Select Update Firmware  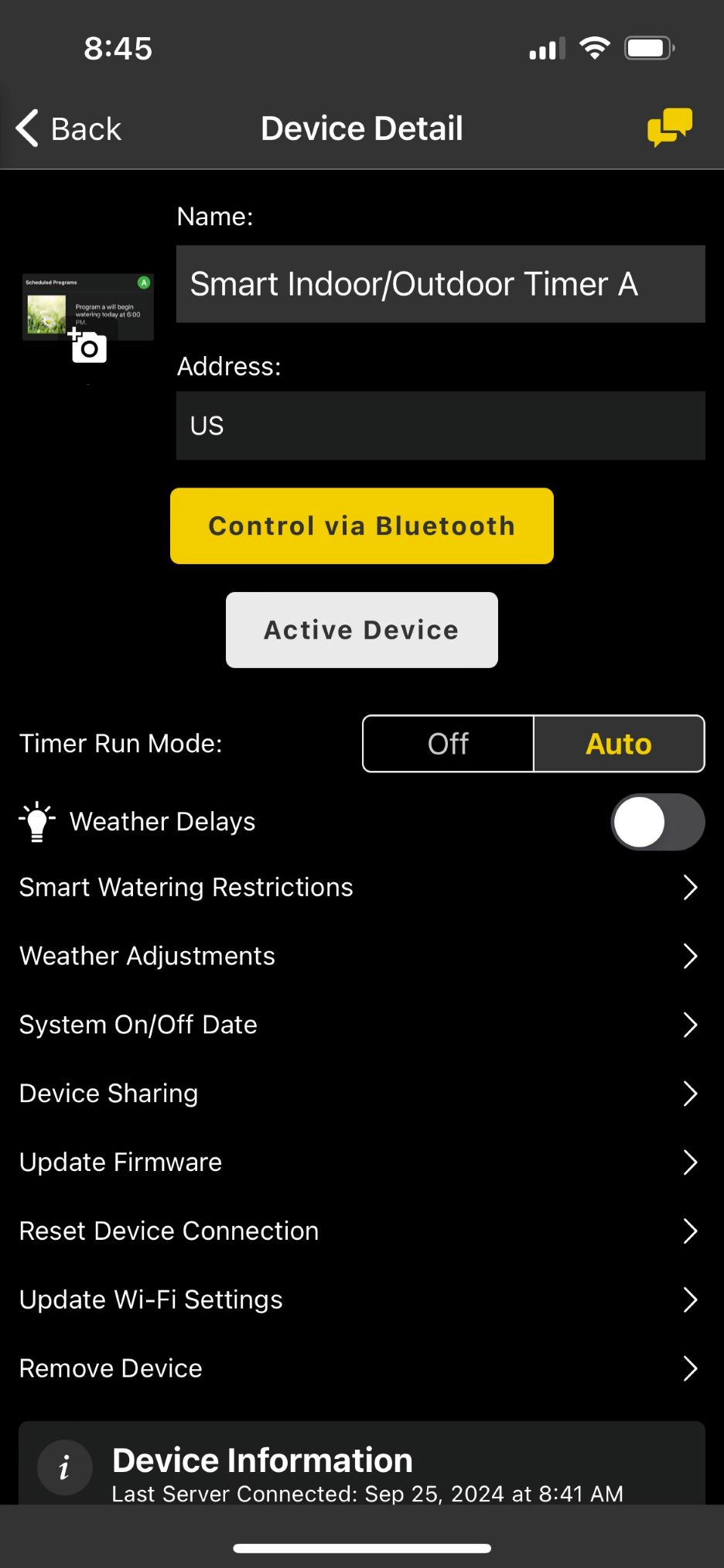pyautogui.click(x=361, y=1162)
